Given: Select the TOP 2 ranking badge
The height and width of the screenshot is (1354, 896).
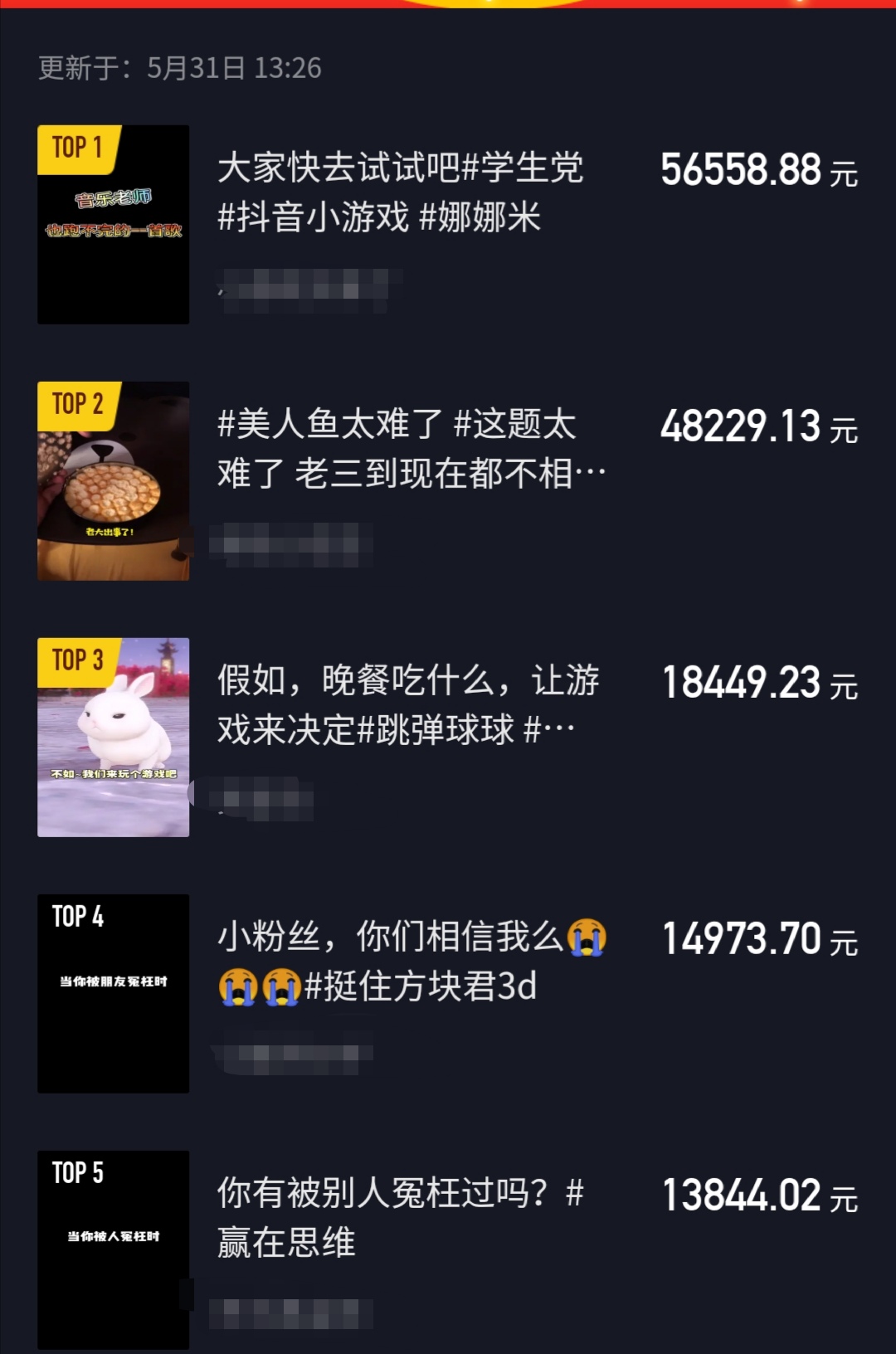Looking at the screenshot, I should 76,404.
